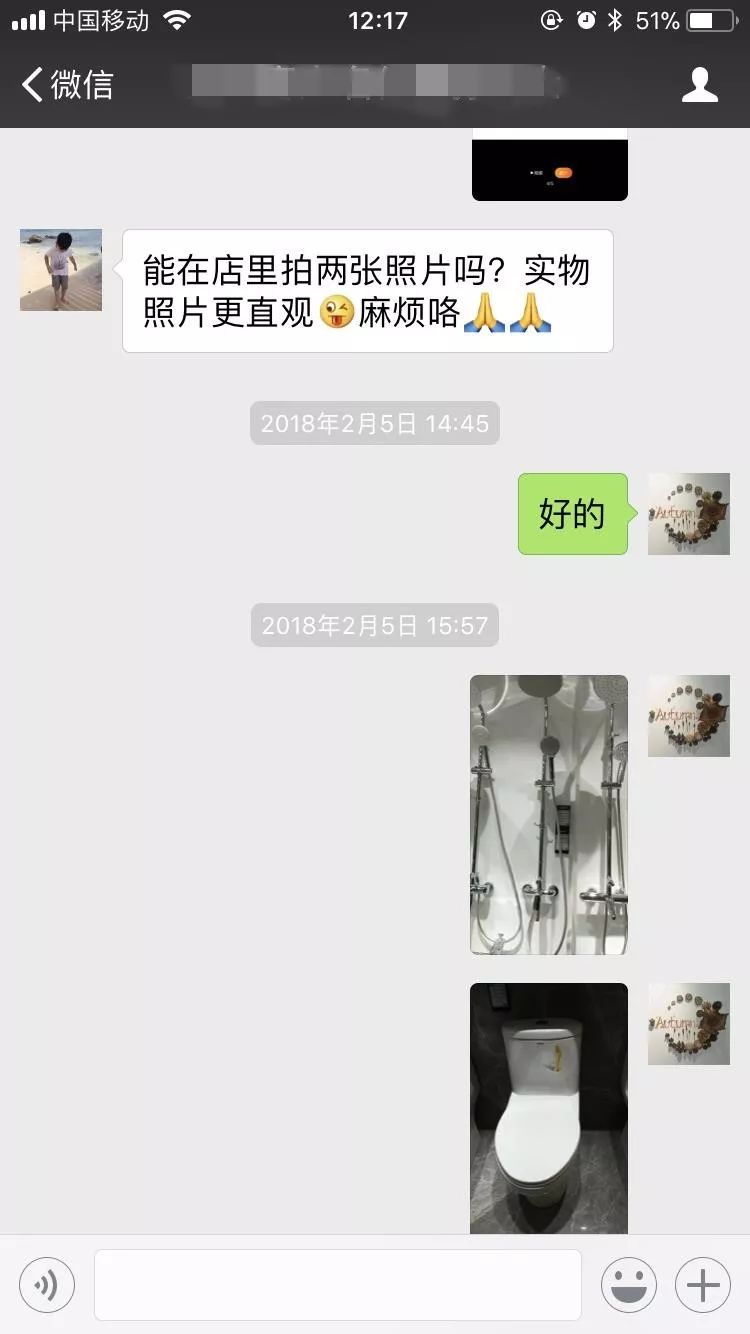Open the plus attachments menu
This screenshot has height=1334, width=750.
coord(703,1285)
